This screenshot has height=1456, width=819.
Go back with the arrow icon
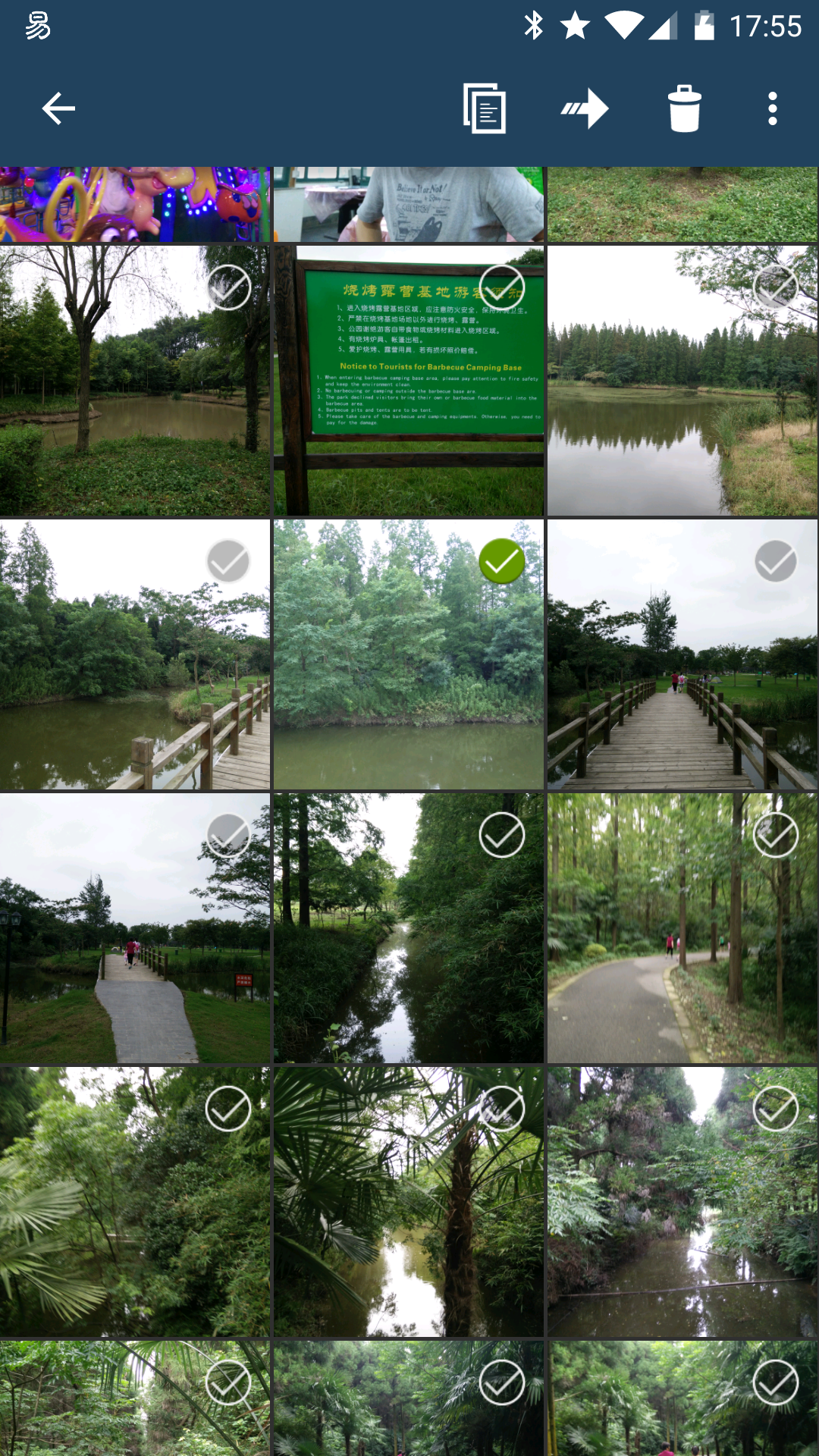[x=58, y=108]
